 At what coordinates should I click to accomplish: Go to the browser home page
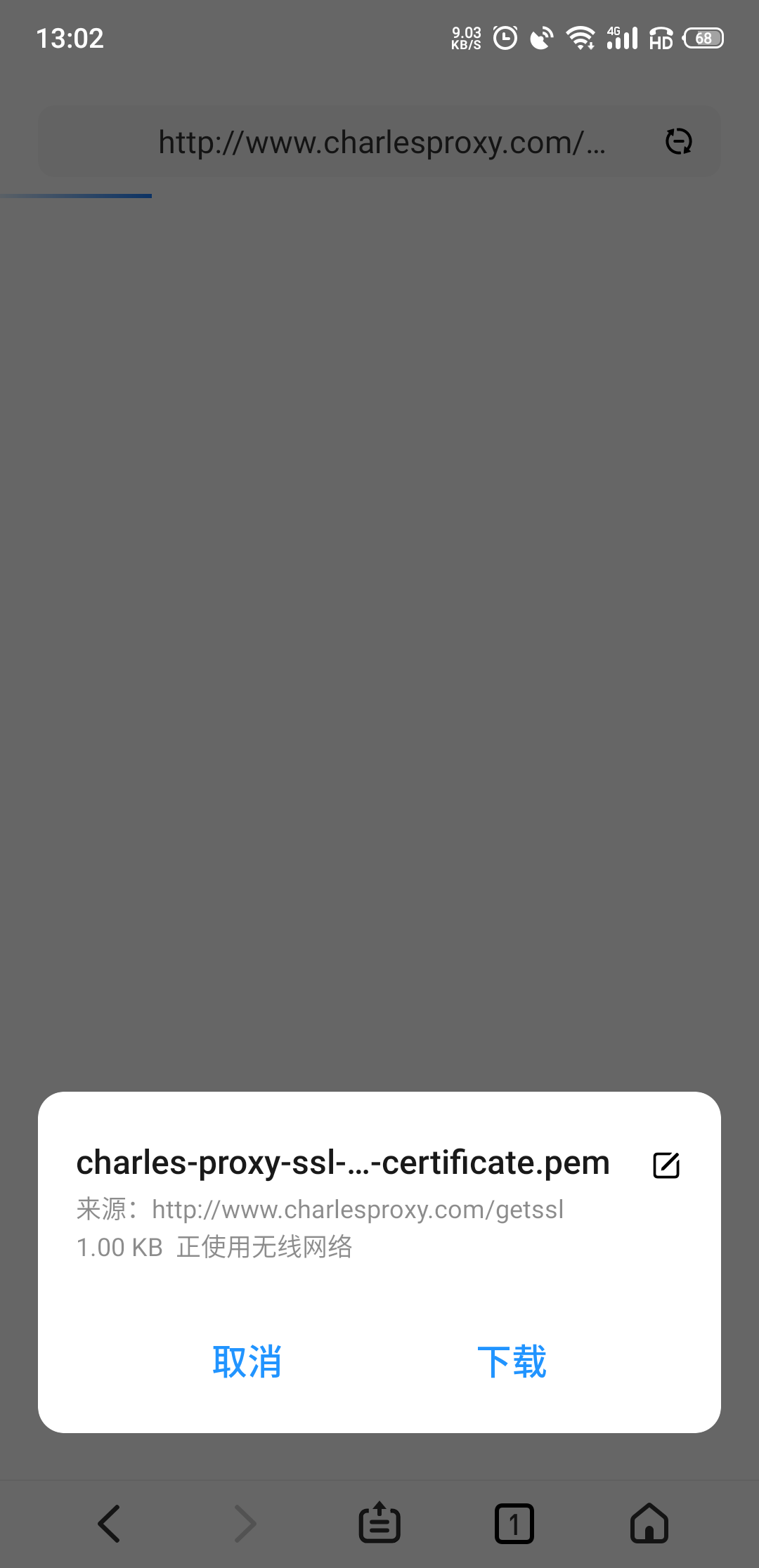pyautogui.click(x=649, y=1524)
